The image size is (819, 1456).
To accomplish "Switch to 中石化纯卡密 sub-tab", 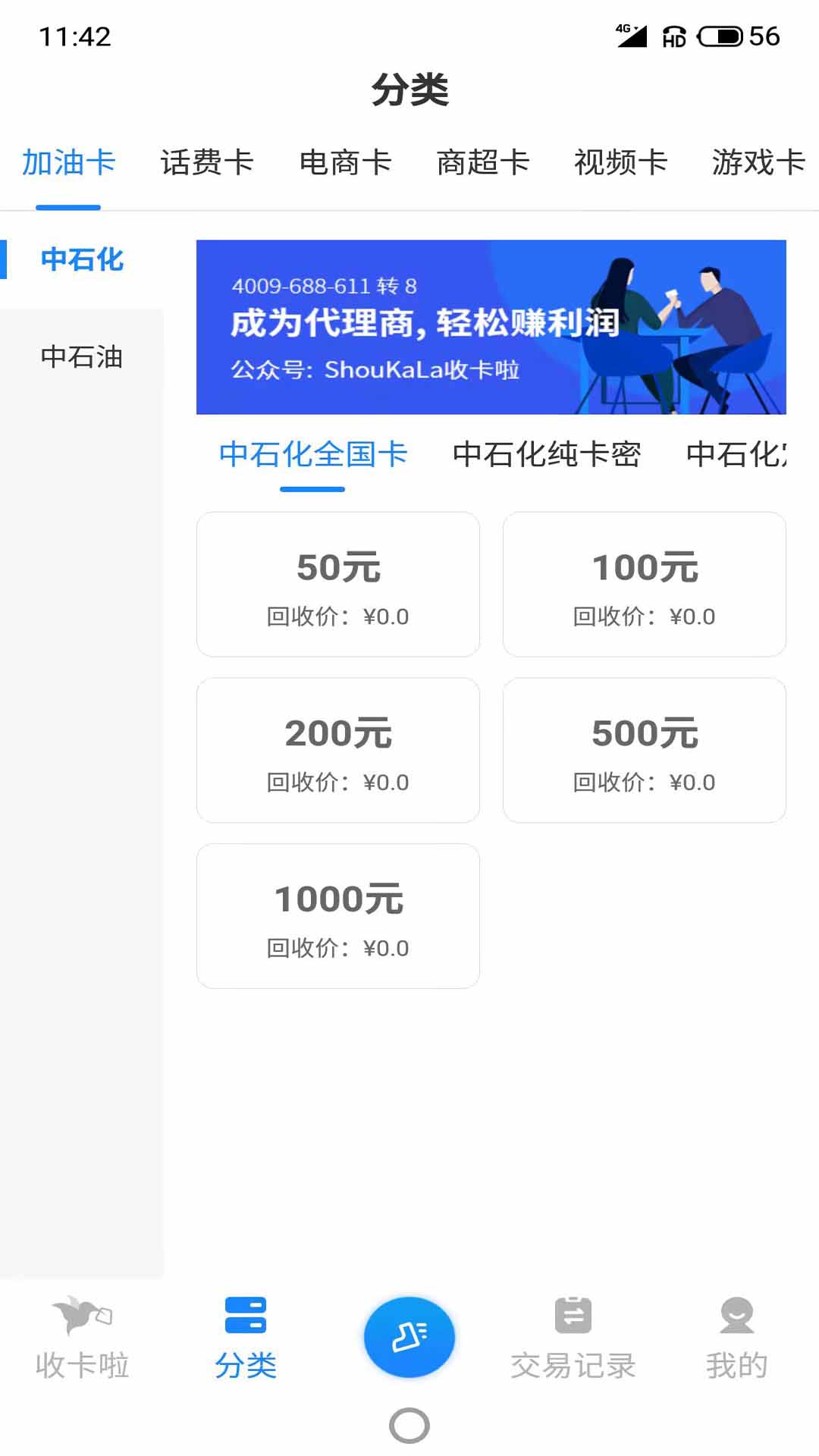I will point(546,455).
